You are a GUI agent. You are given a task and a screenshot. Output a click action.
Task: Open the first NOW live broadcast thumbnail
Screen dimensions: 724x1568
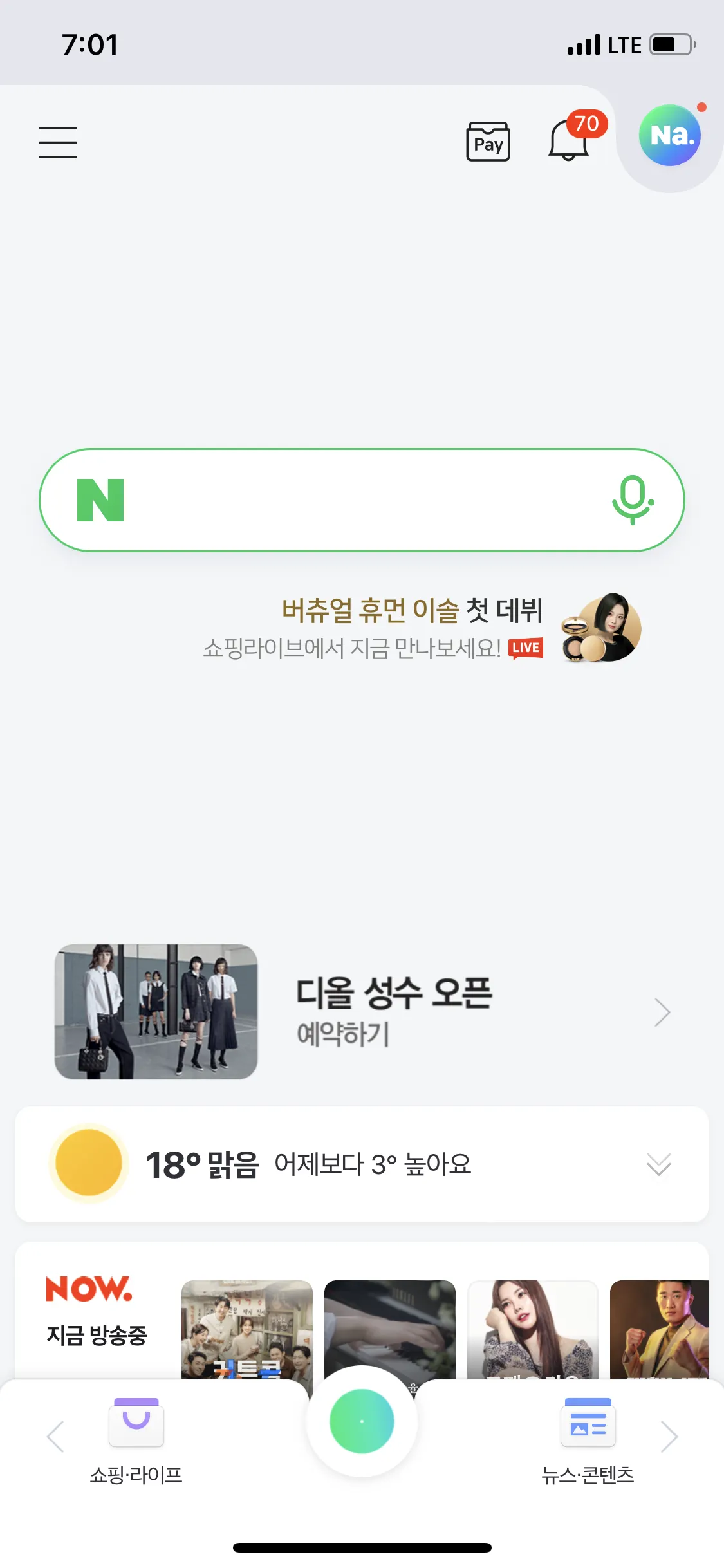(x=246, y=1327)
